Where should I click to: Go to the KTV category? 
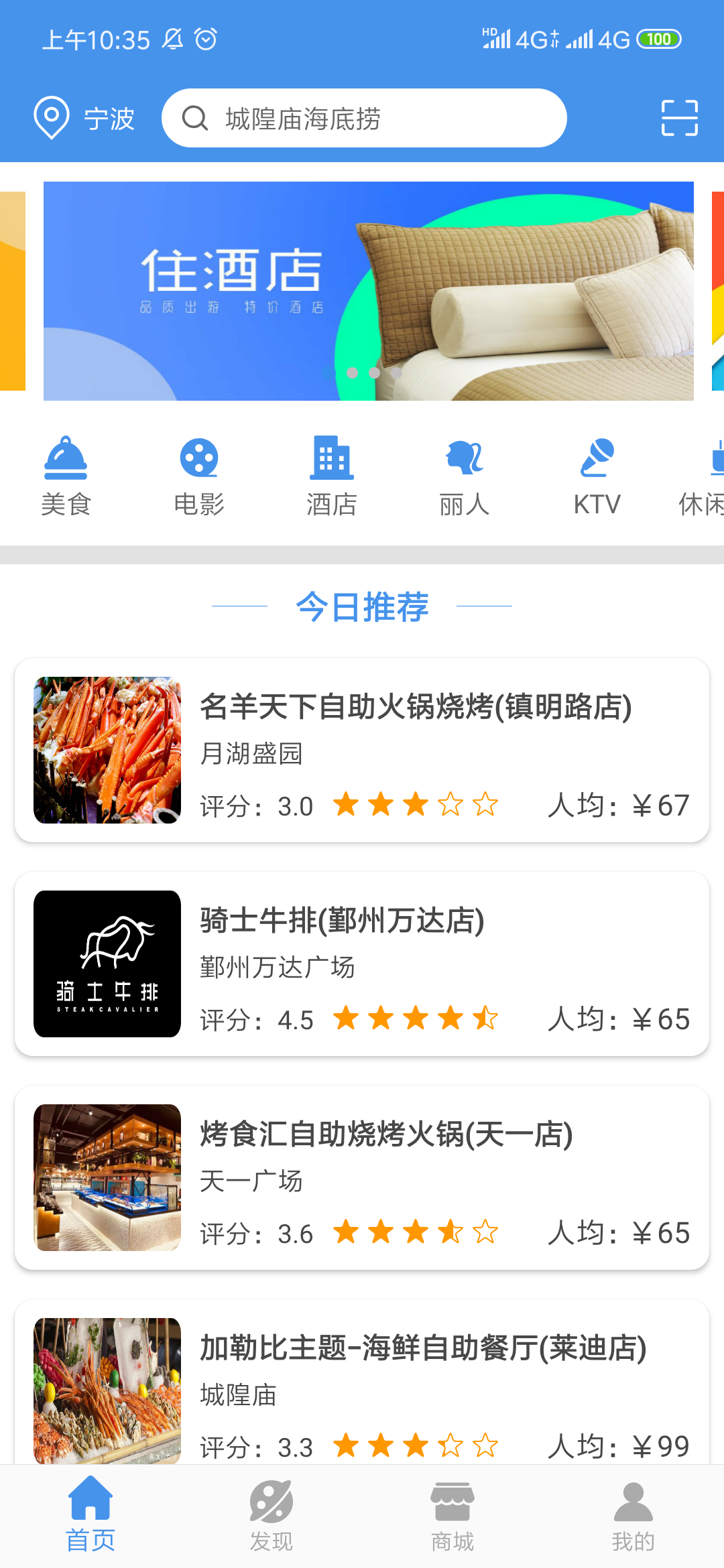(597, 476)
